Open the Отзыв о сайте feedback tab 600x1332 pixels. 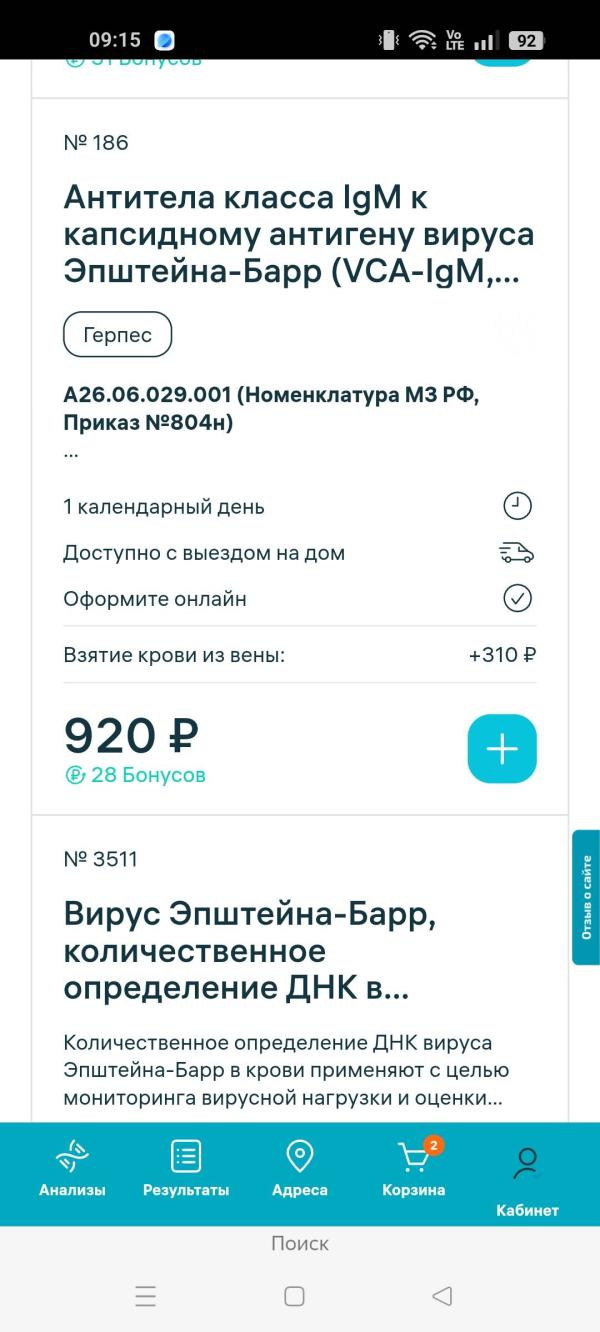point(586,897)
